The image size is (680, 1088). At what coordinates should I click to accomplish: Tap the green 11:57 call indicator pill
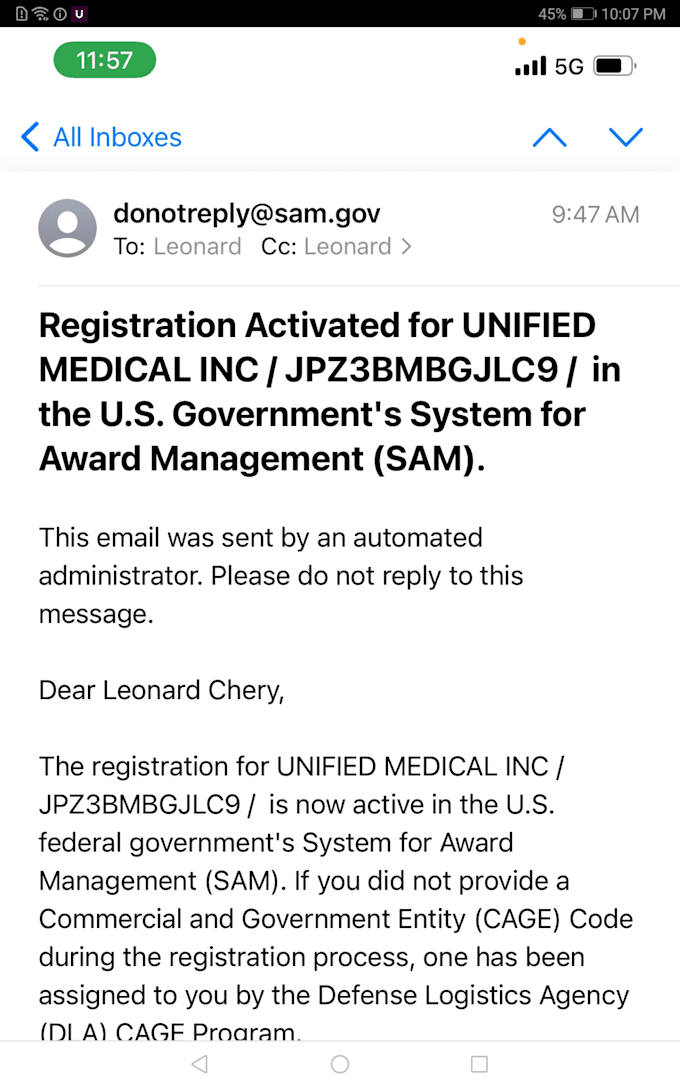coord(105,60)
